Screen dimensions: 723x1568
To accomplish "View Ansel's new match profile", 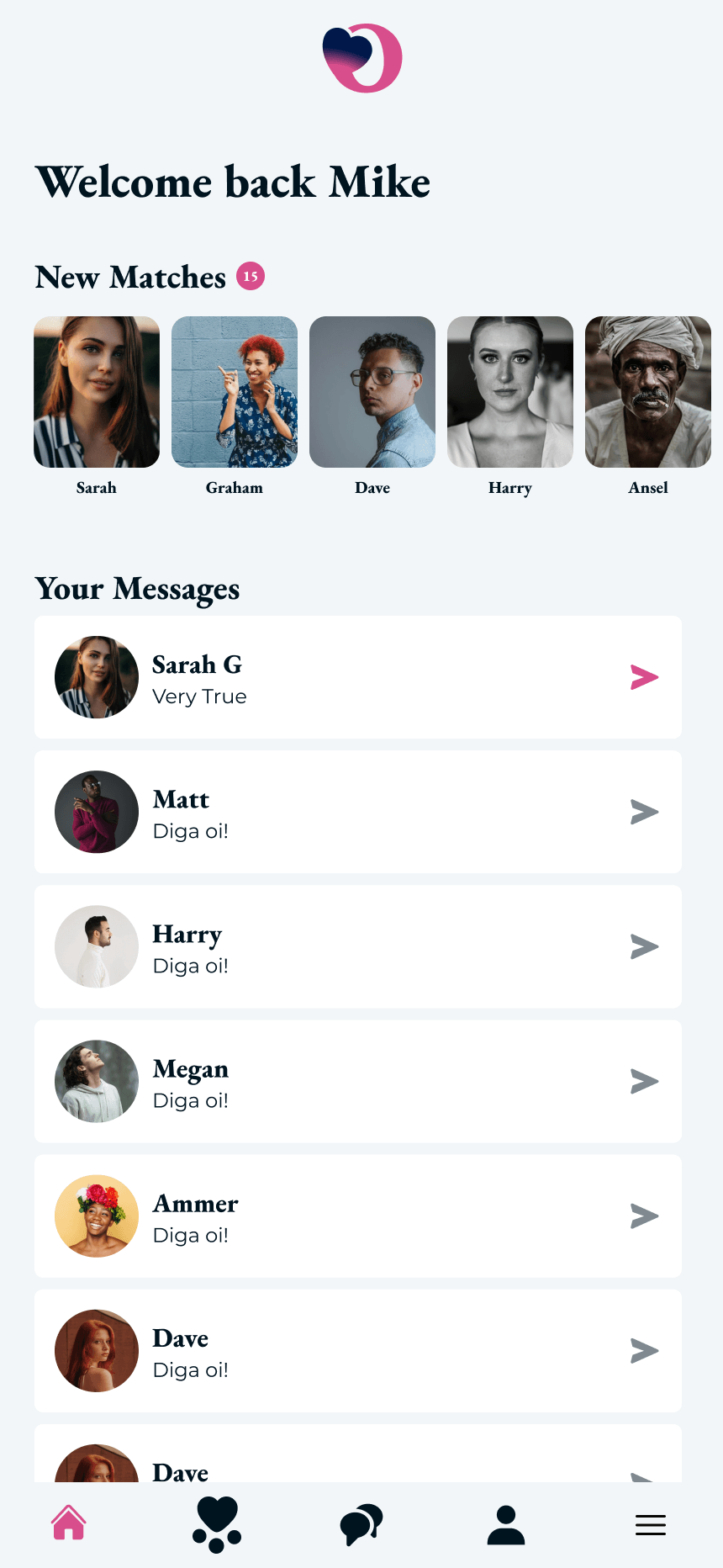I will tap(648, 392).
